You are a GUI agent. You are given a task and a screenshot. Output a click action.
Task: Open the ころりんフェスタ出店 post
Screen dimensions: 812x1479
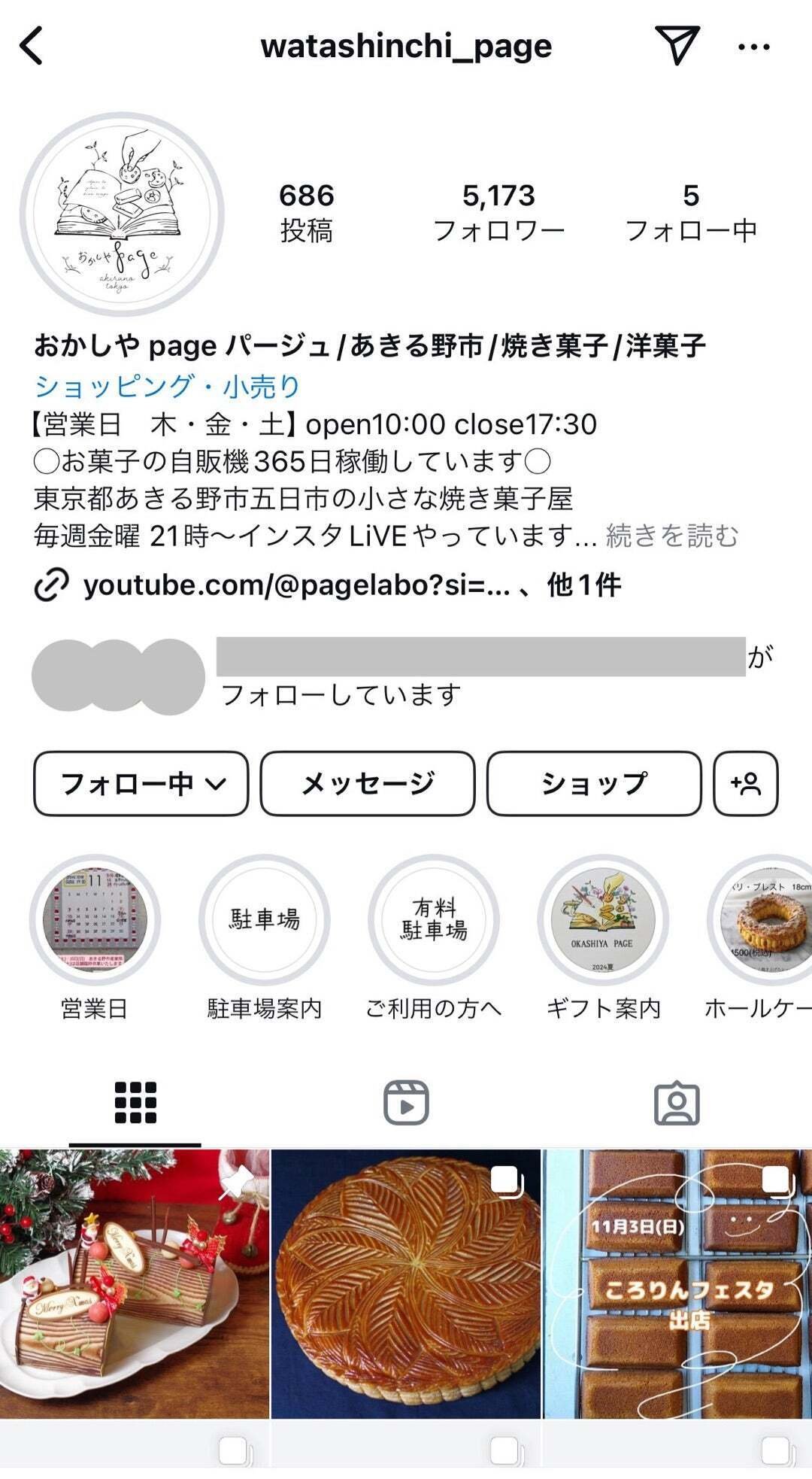[677, 1283]
